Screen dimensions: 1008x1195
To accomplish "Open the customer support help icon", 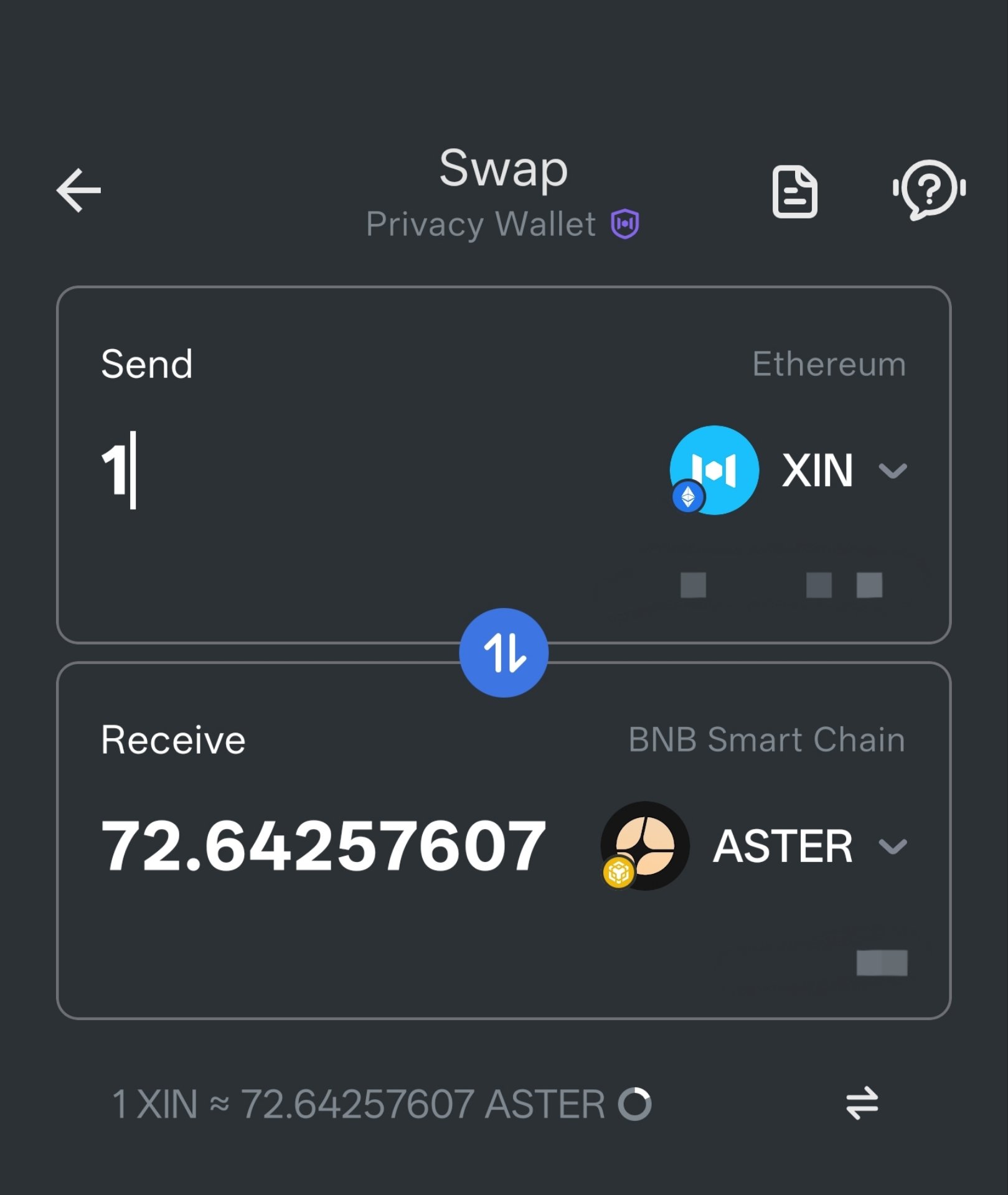I will point(929,190).
